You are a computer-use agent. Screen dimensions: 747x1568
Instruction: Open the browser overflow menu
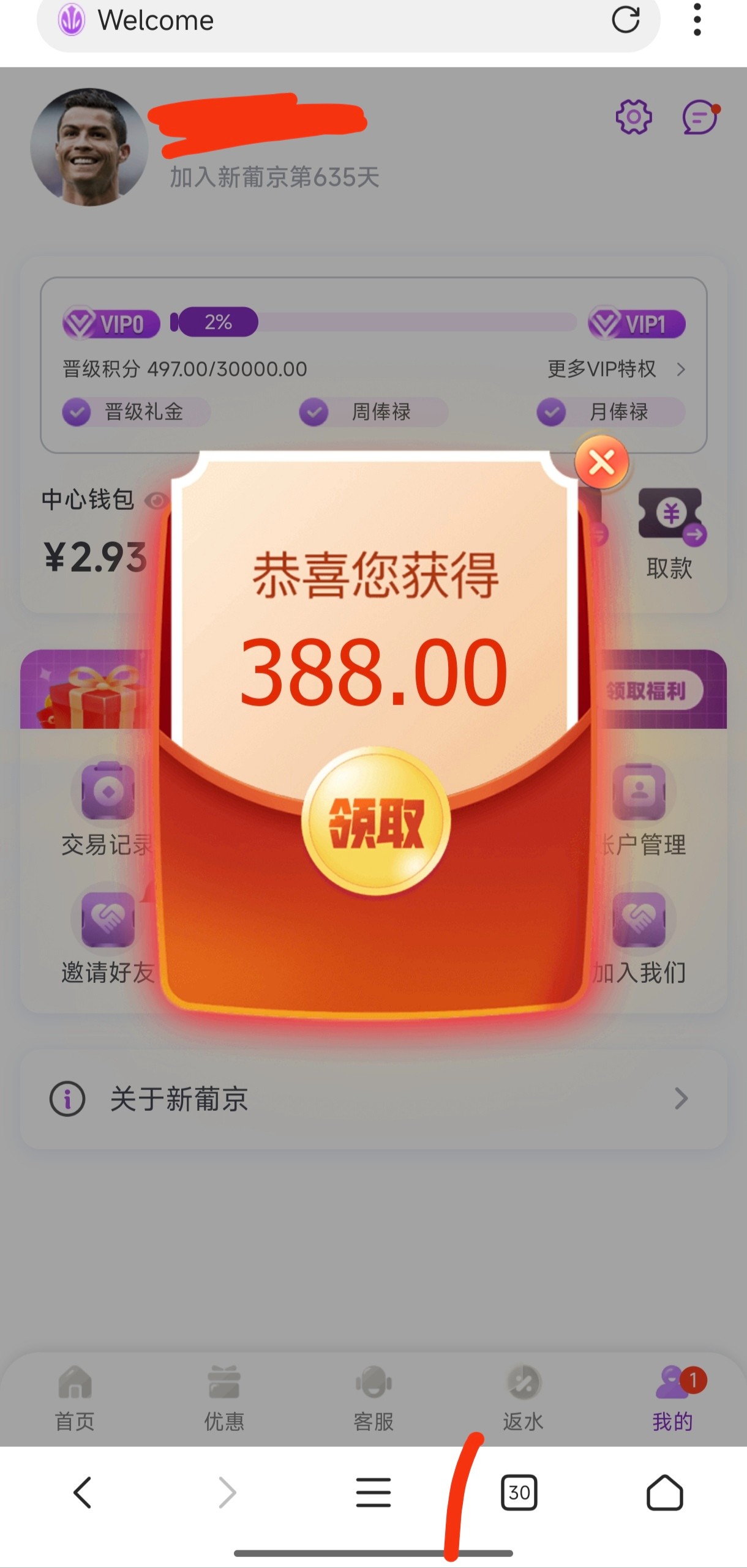[x=697, y=20]
